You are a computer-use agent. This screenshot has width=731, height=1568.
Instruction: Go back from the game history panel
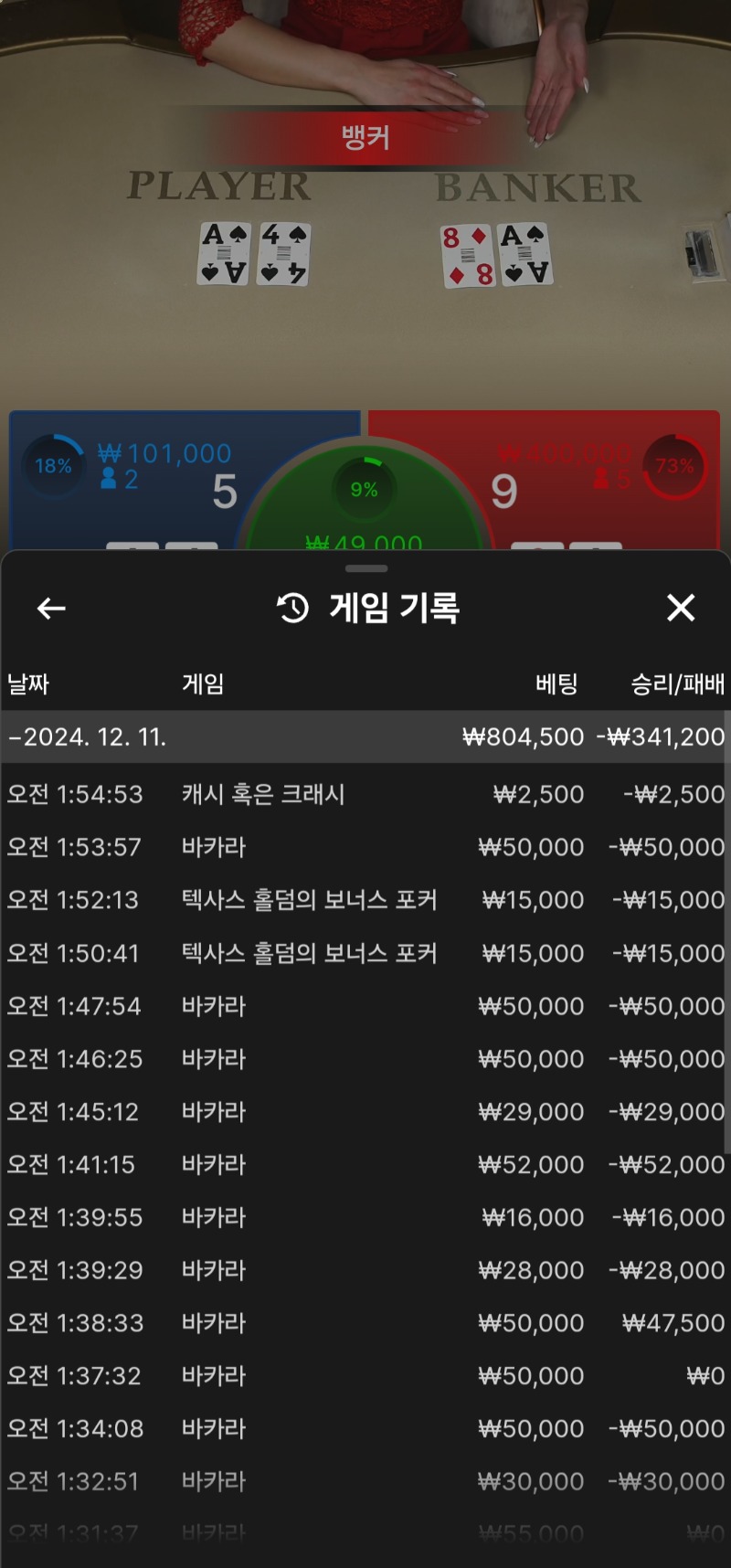[x=51, y=609]
